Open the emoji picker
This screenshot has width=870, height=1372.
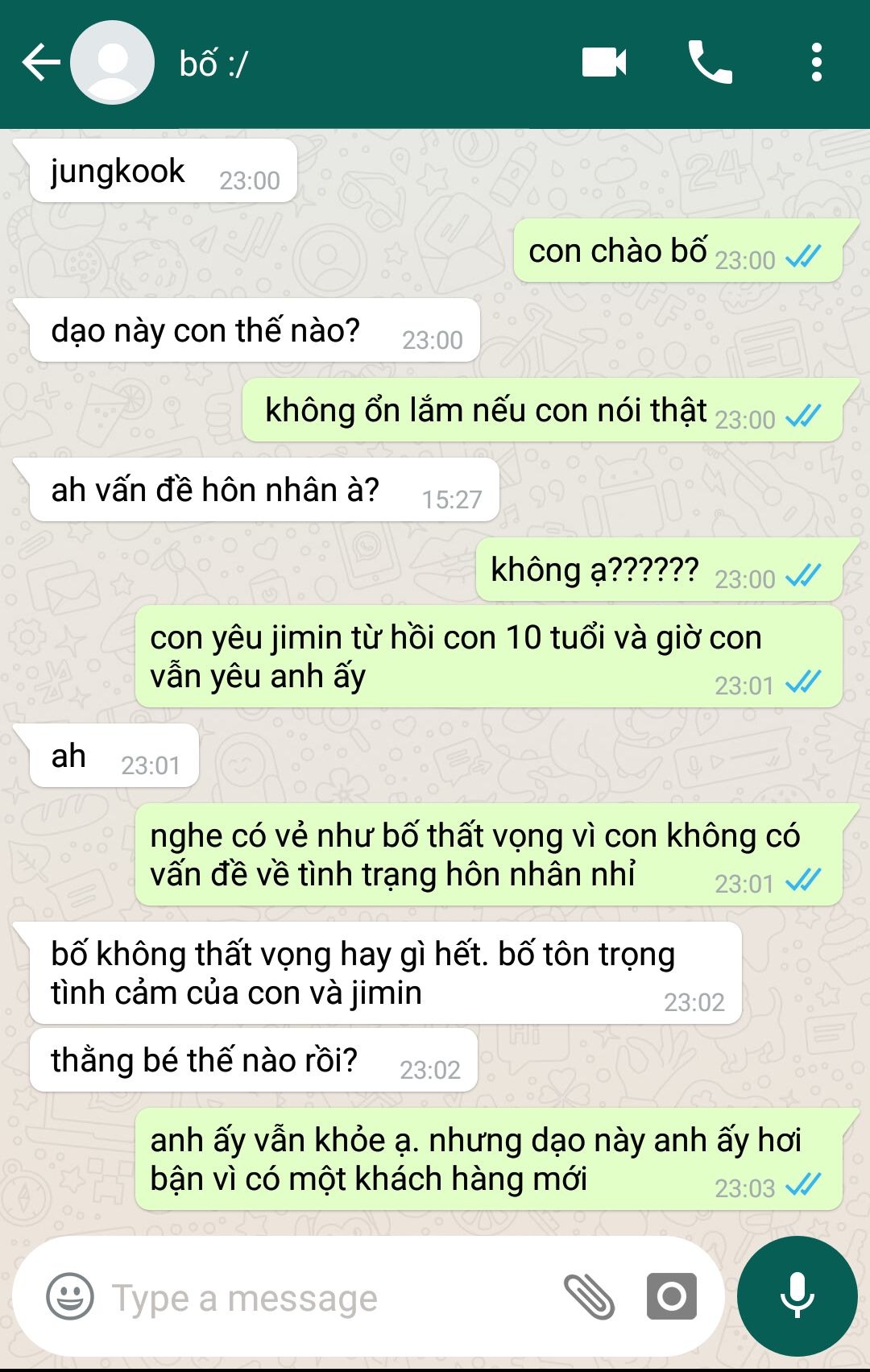click(70, 1296)
